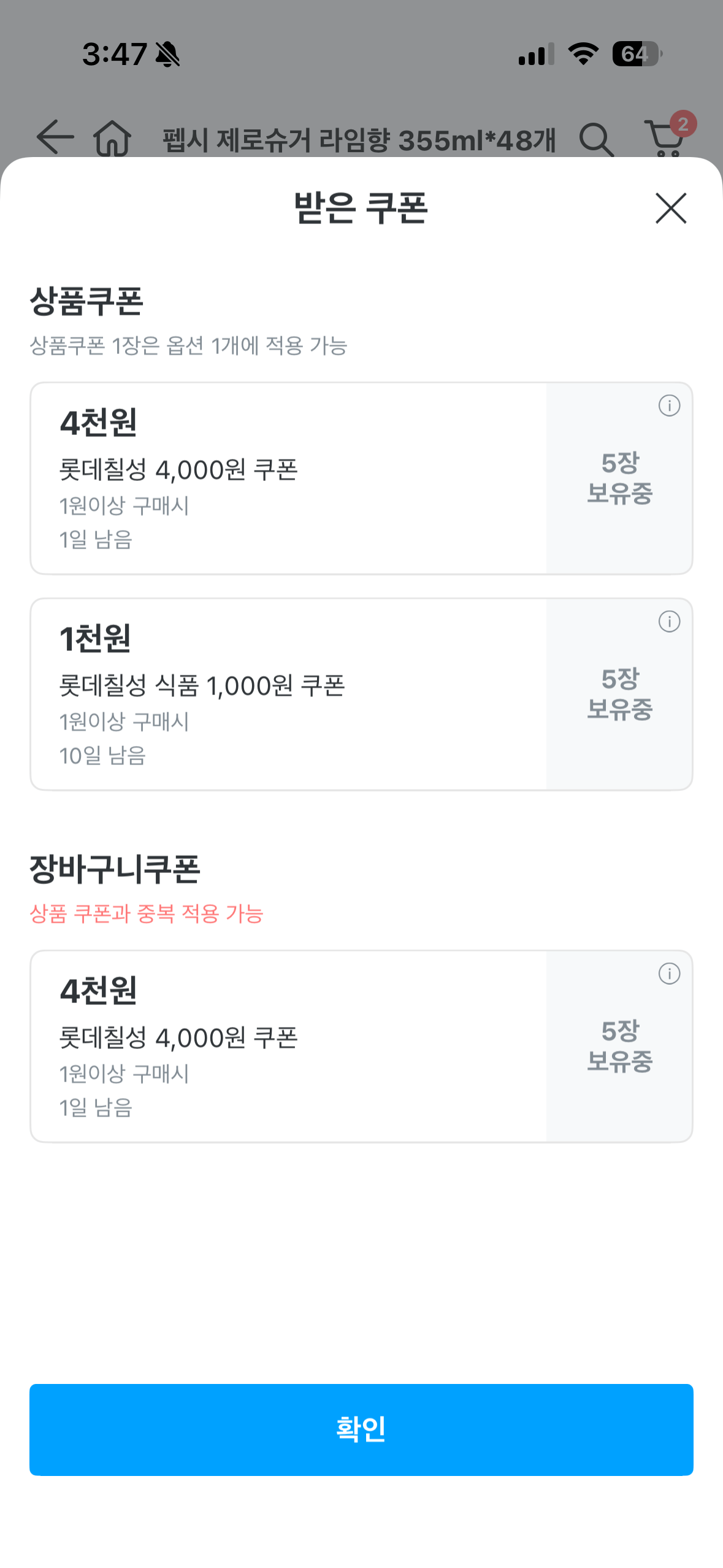The image size is (723, 1568).
Task: Tap the battery indicator in status bar
Action: coord(636,54)
